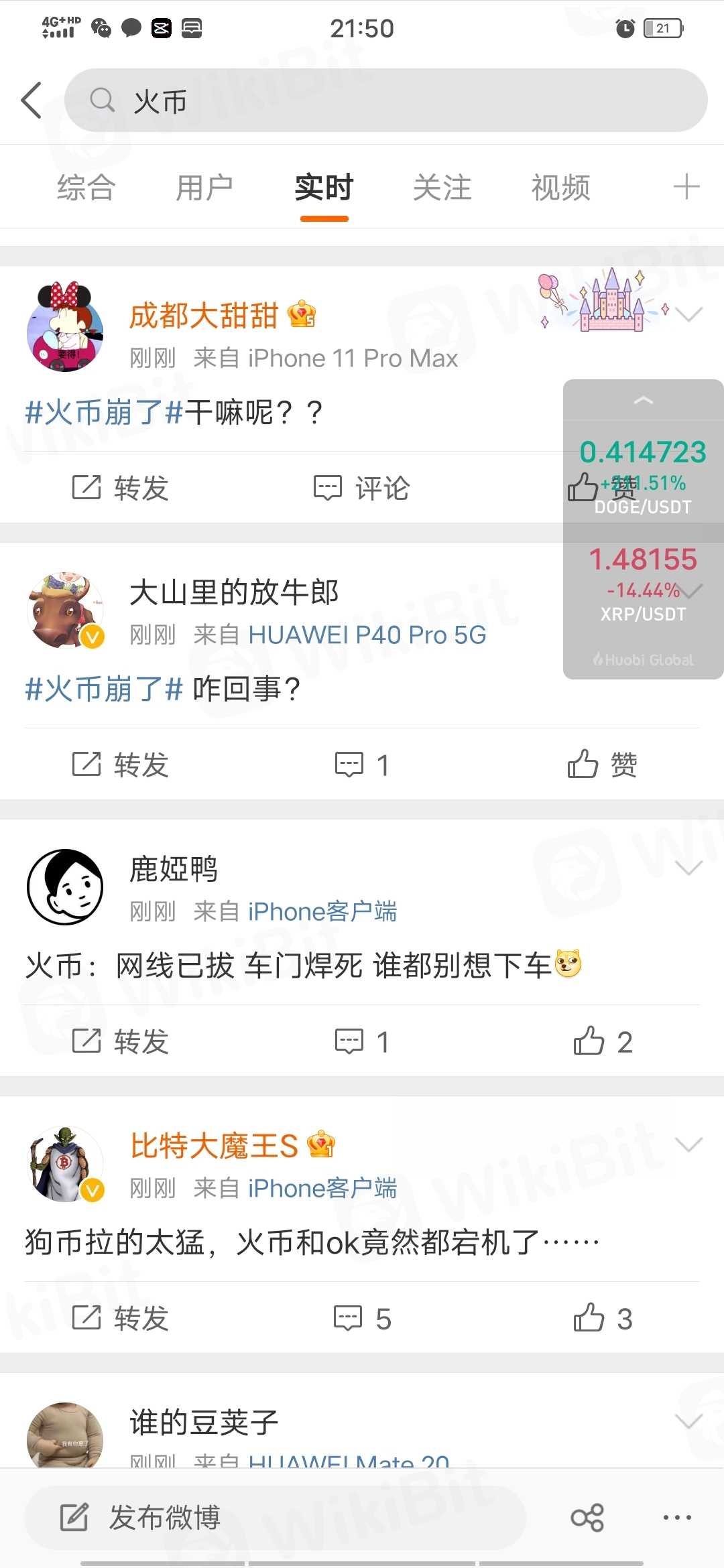The height and width of the screenshot is (1568, 724).
Task: Select the 关注 tab
Action: pyautogui.click(x=442, y=188)
